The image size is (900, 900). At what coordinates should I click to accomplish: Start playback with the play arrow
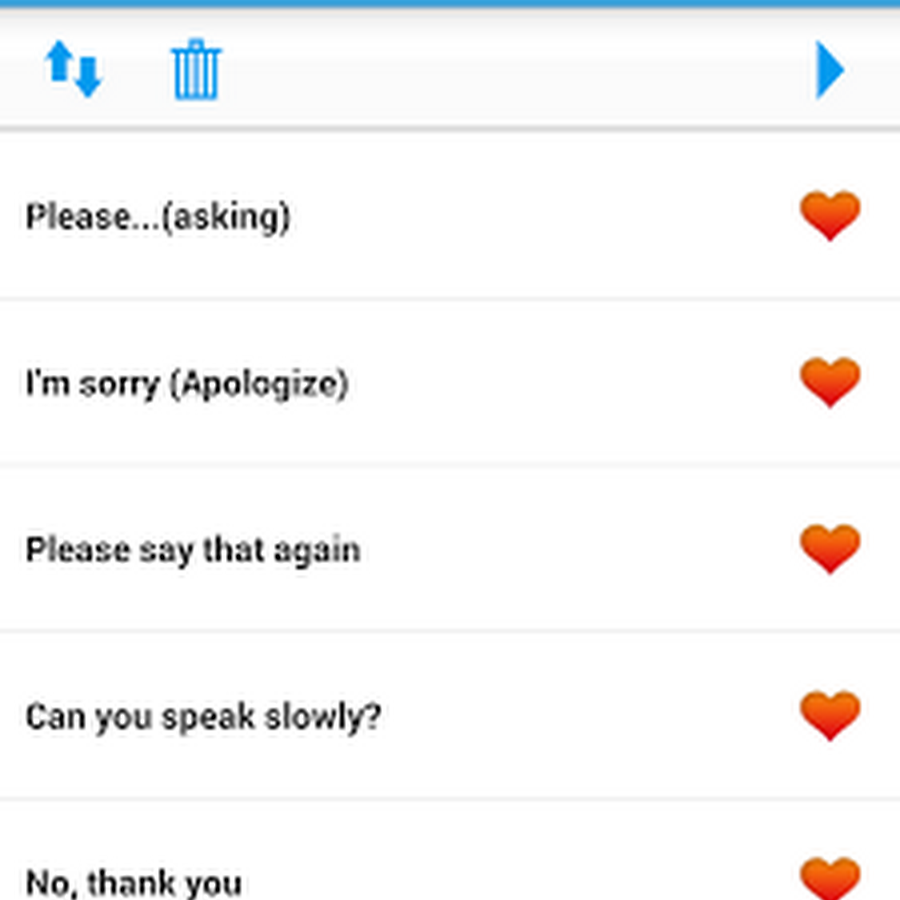(829, 70)
